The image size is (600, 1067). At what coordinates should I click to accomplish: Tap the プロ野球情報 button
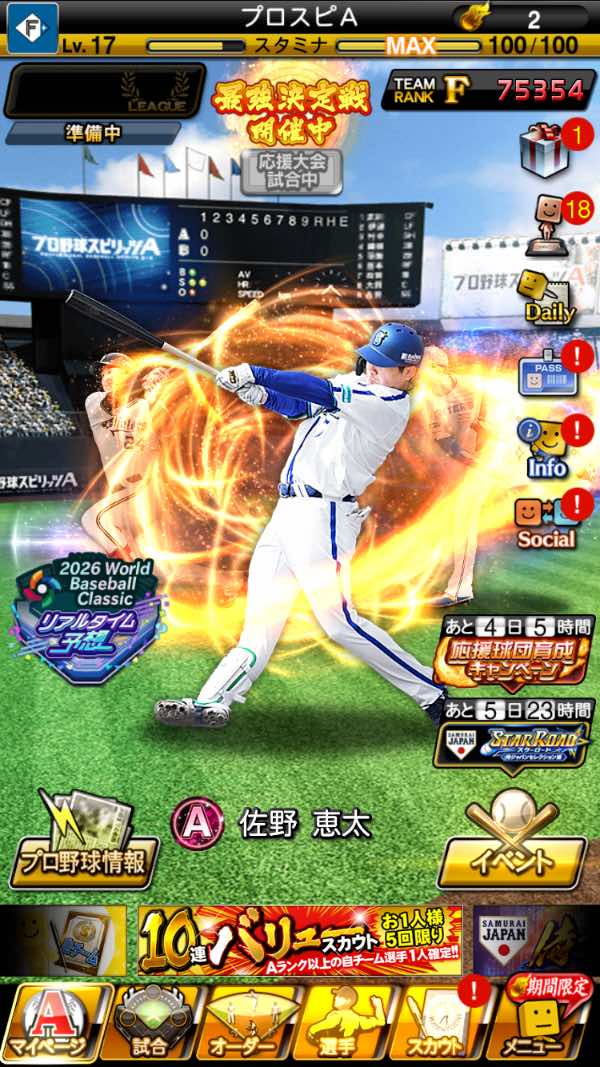(83, 843)
